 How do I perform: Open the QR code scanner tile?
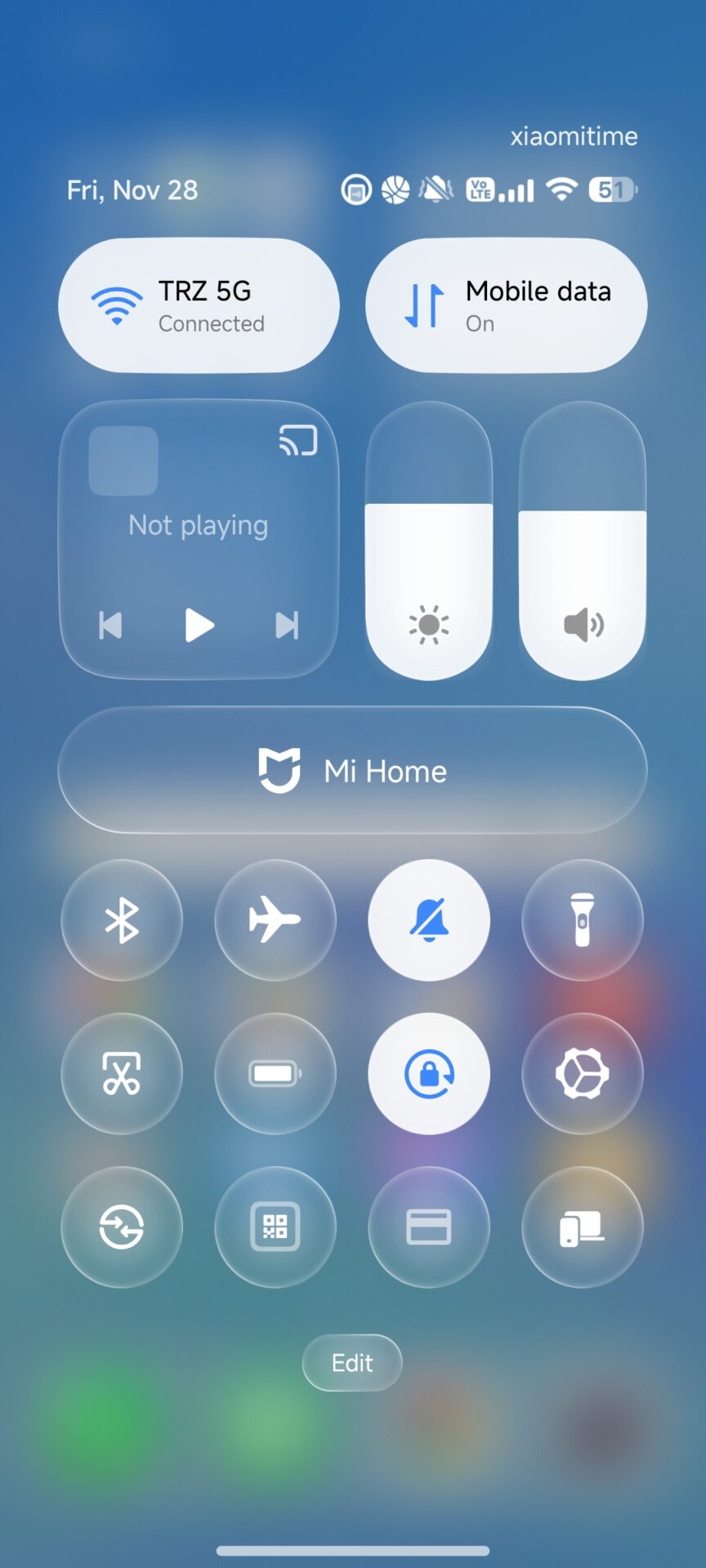[x=275, y=1227]
